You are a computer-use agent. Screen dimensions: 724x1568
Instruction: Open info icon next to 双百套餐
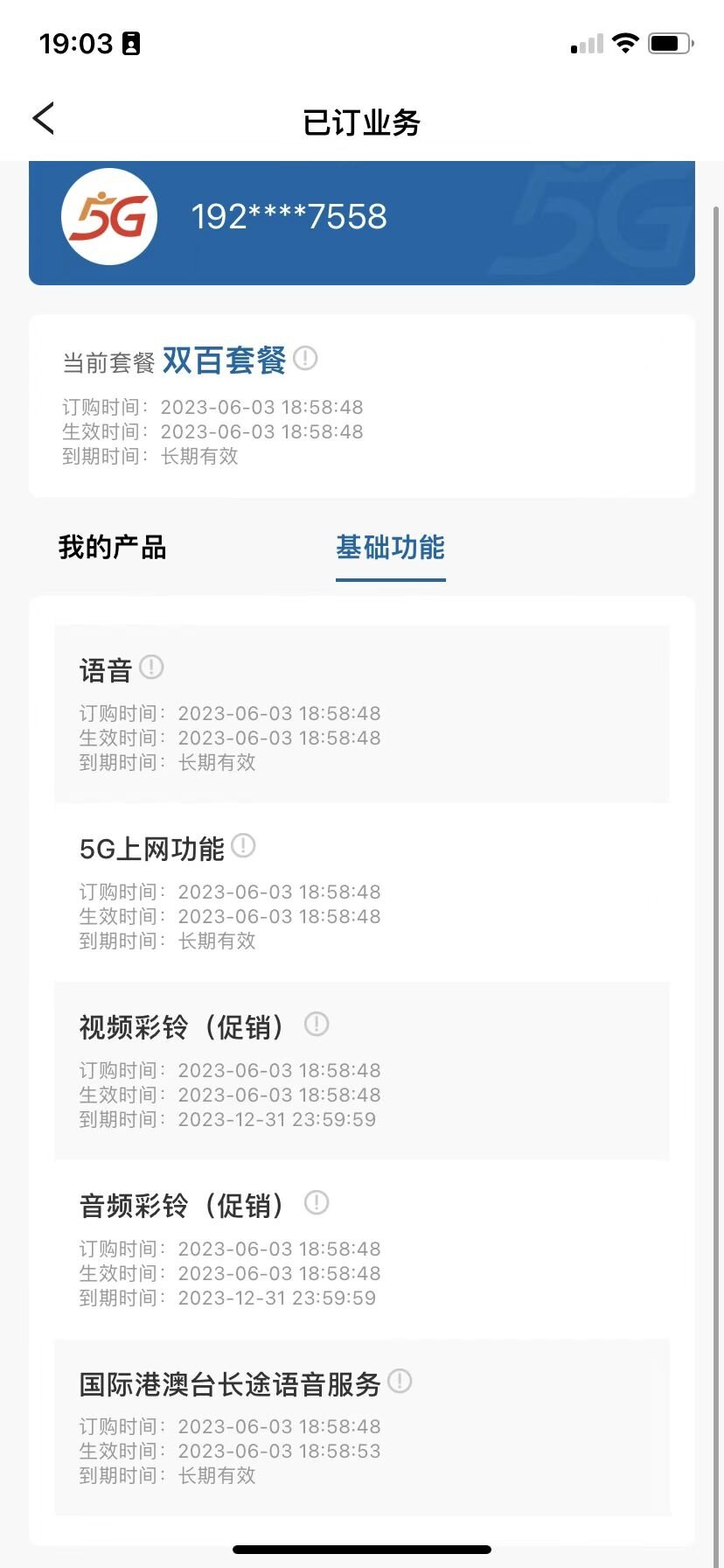(x=305, y=358)
